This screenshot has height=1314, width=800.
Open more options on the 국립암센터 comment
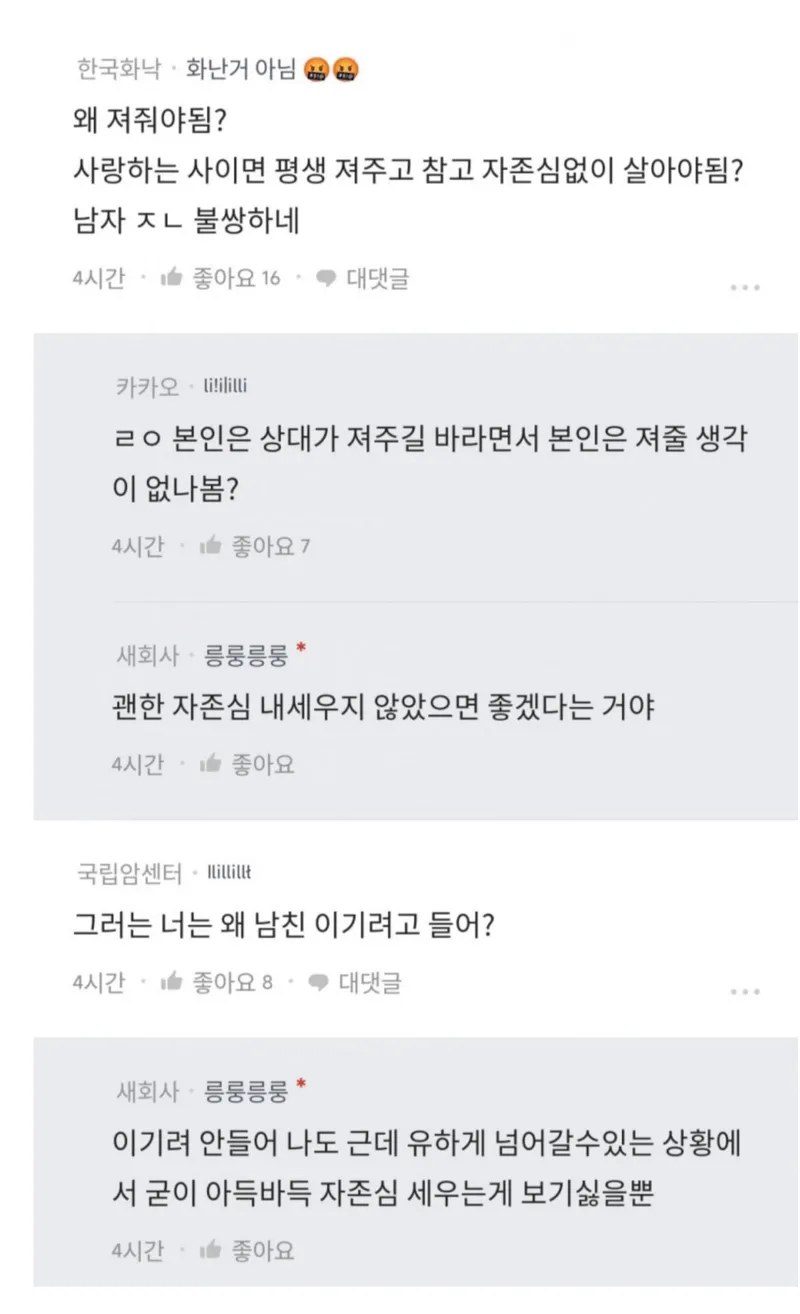(x=745, y=991)
